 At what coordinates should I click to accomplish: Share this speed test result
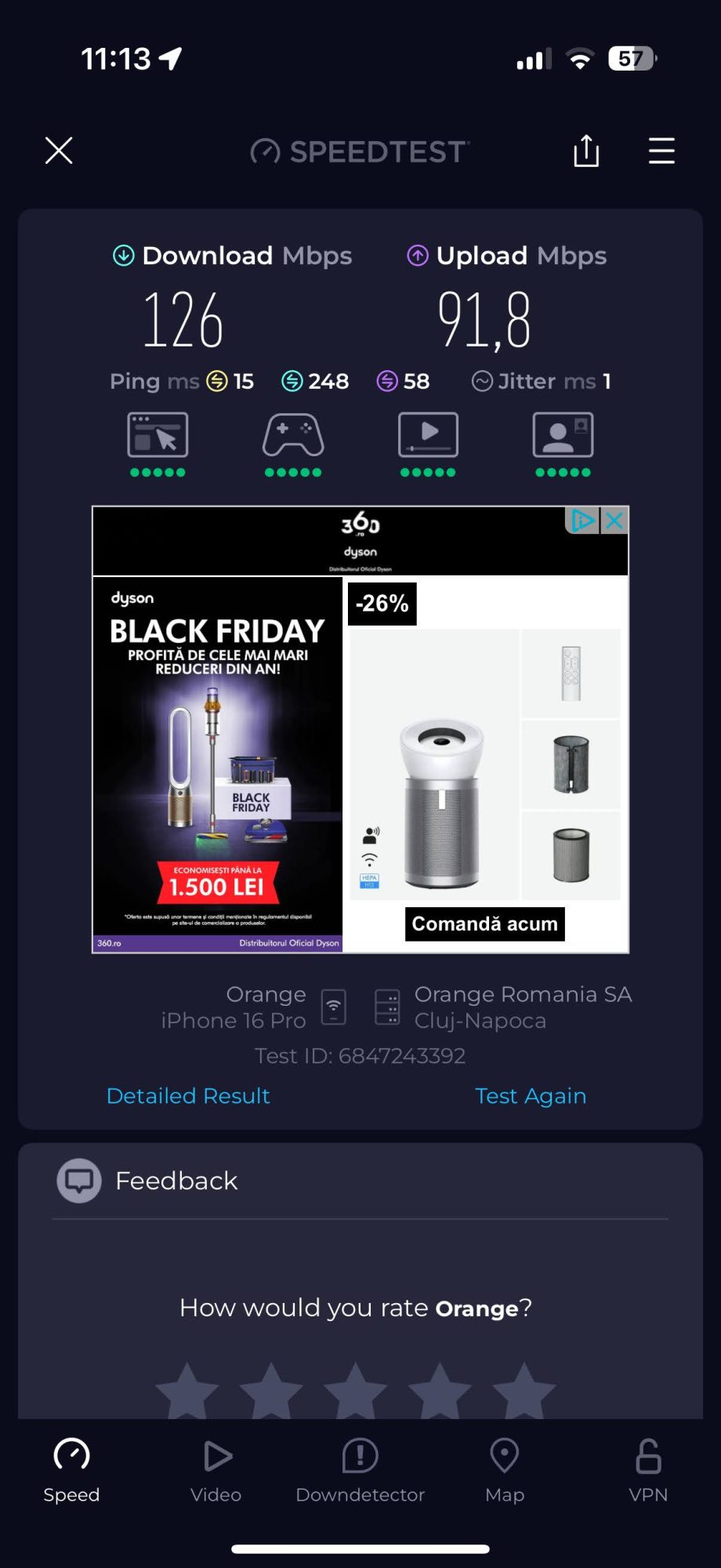point(586,151)
